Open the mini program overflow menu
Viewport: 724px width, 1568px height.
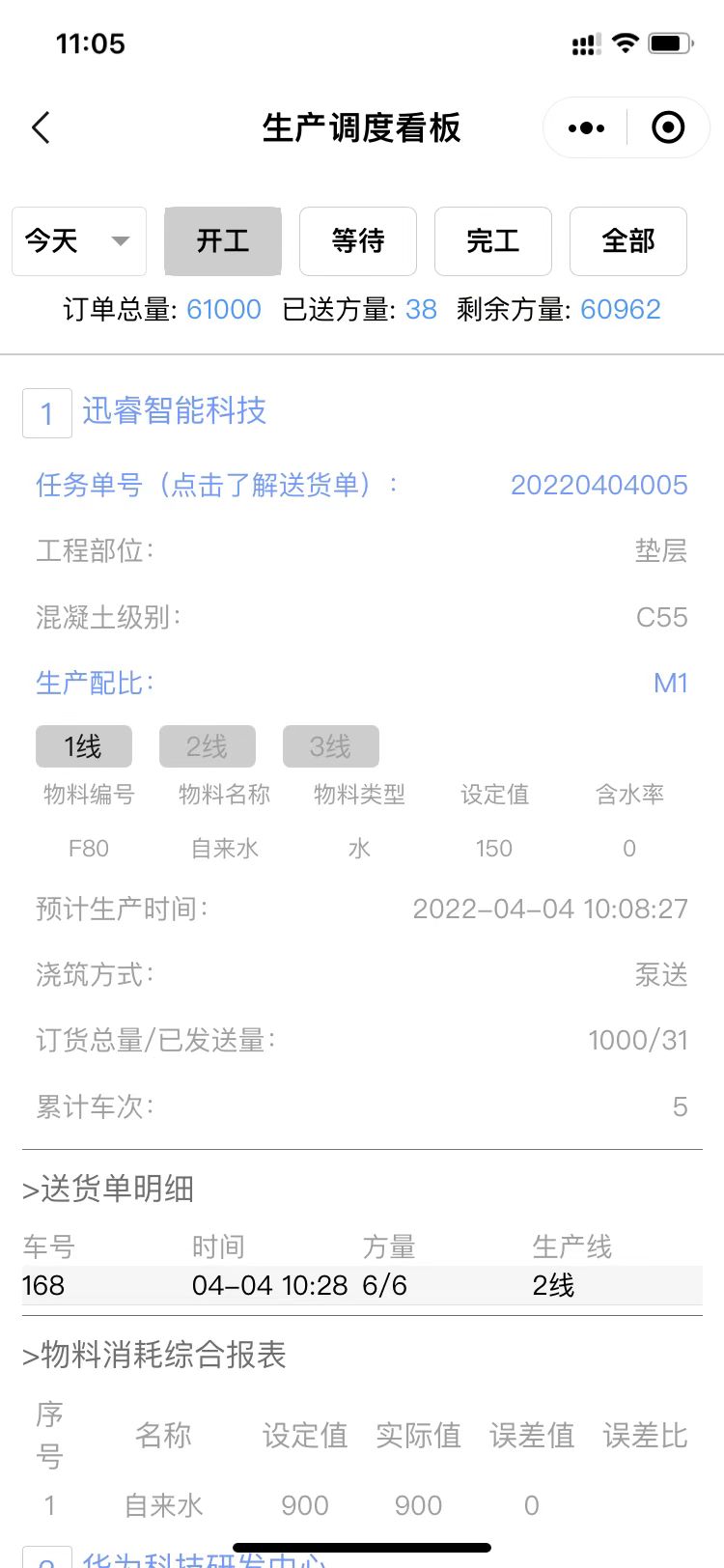tap(586, 127)
